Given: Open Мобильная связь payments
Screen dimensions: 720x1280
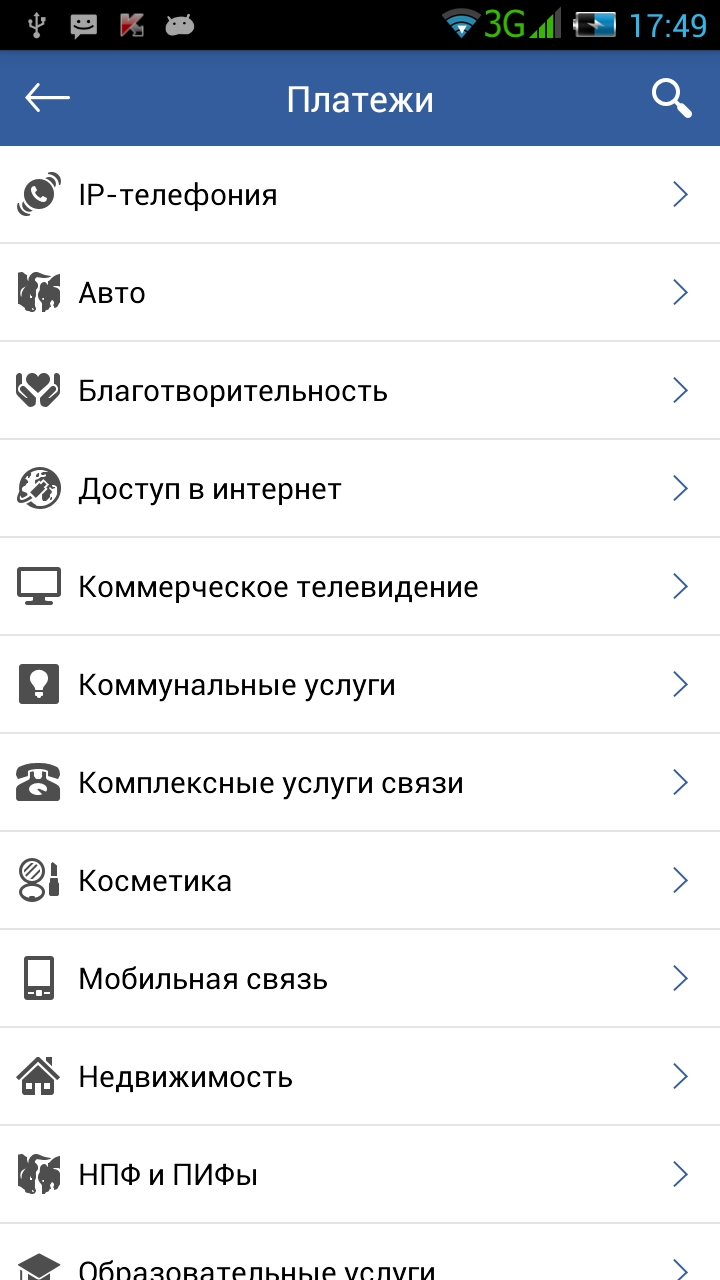Looking at the screenshot, I should (x=360, y=979).
